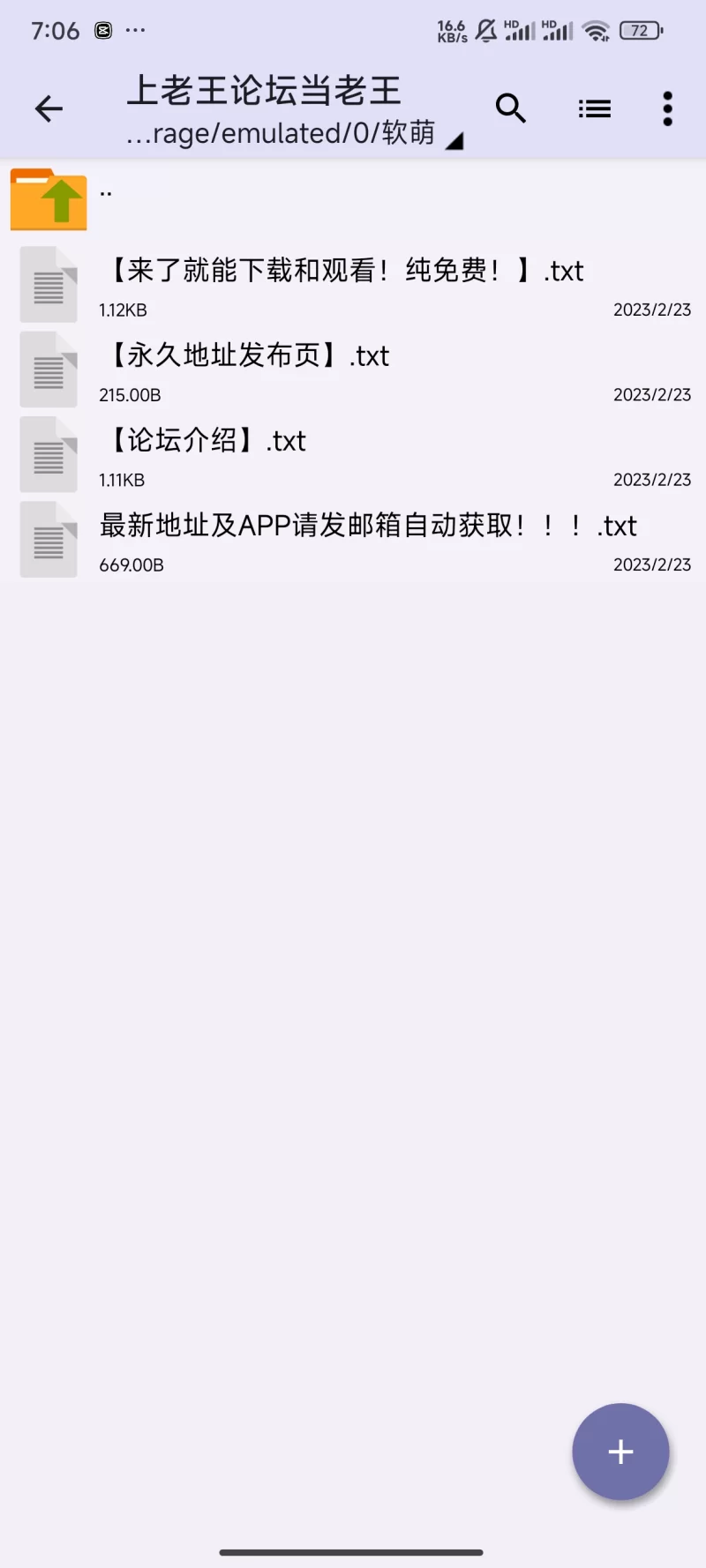Change the list view mode

click(x=594, y=109)
